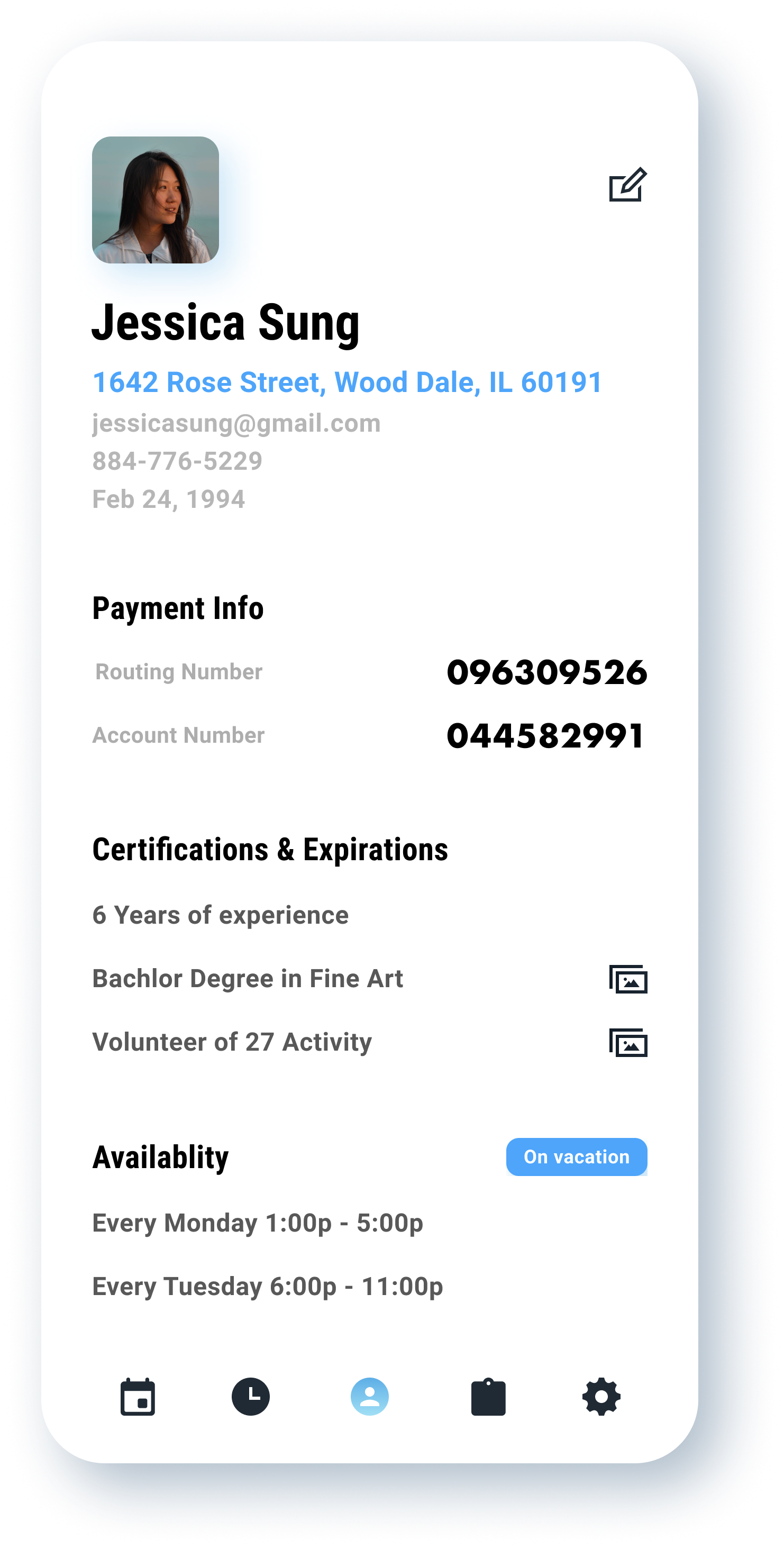View the Volunteer of 27 Activity image
This screenshot has height=1549, width=784.
tap(628, 1042)
